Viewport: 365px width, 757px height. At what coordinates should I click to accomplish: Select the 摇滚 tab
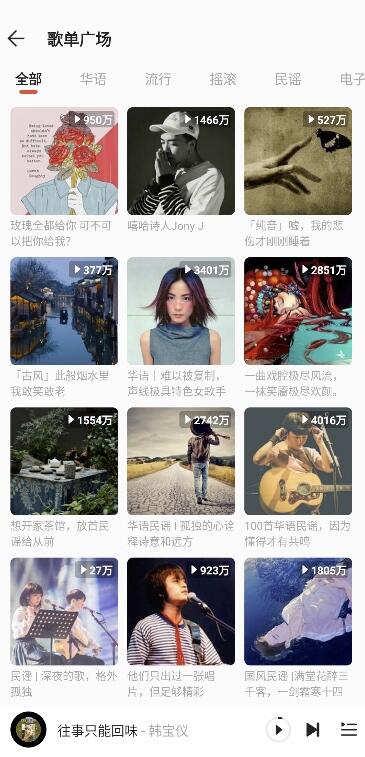(x=223, y=79)
